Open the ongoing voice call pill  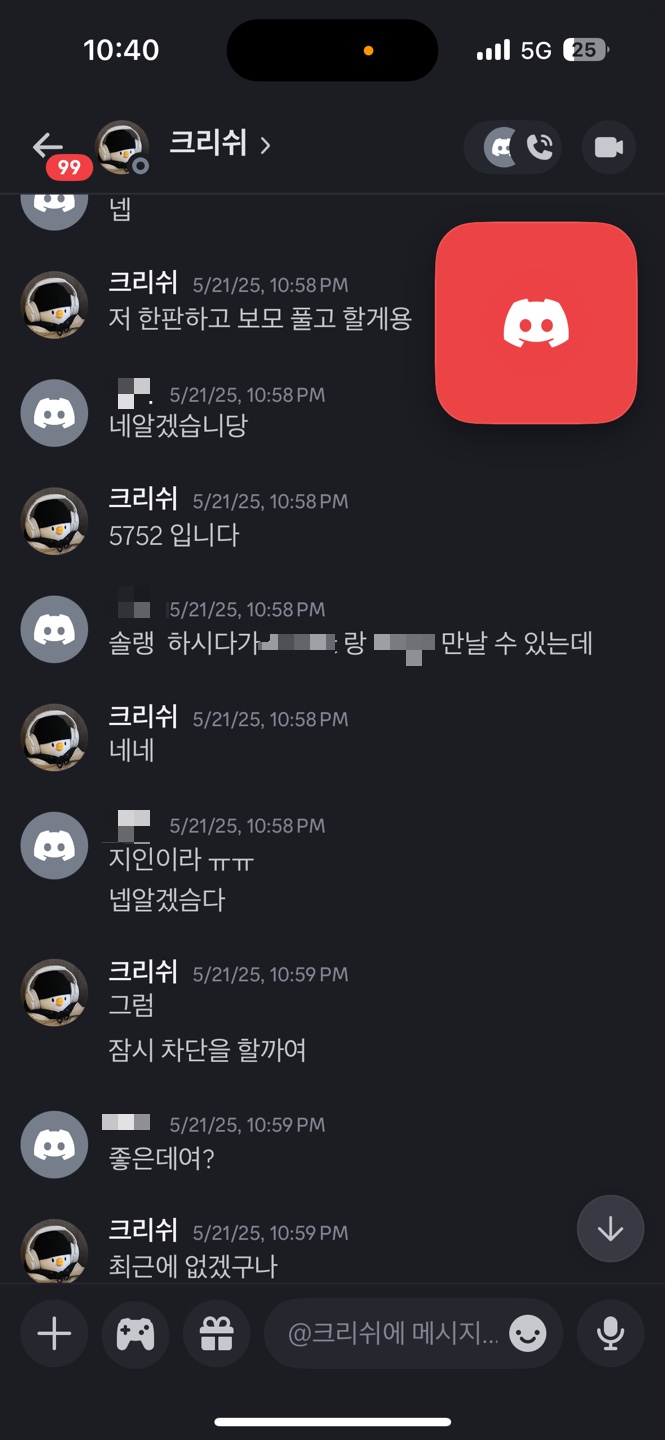pos(512,148)
